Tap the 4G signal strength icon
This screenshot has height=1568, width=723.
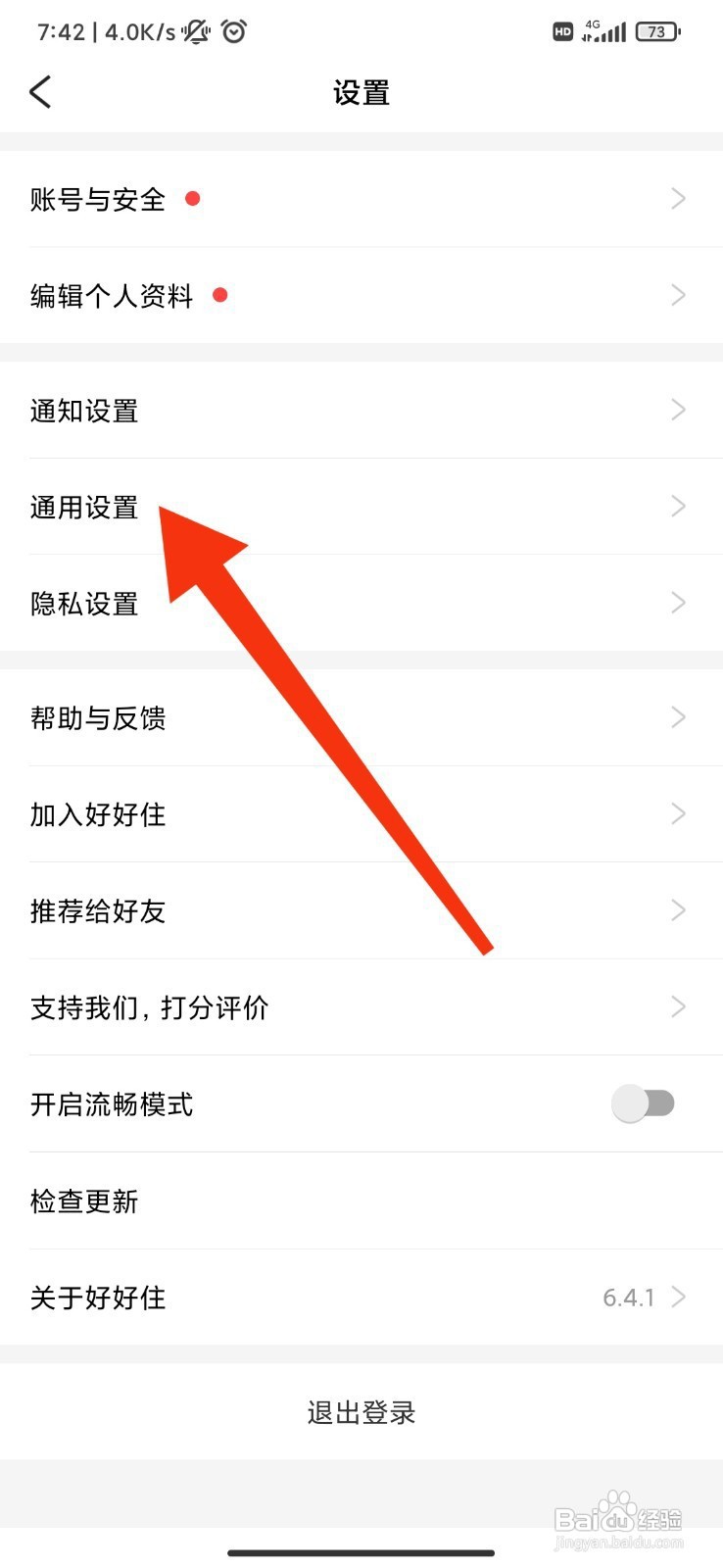[x=604, y=31]
